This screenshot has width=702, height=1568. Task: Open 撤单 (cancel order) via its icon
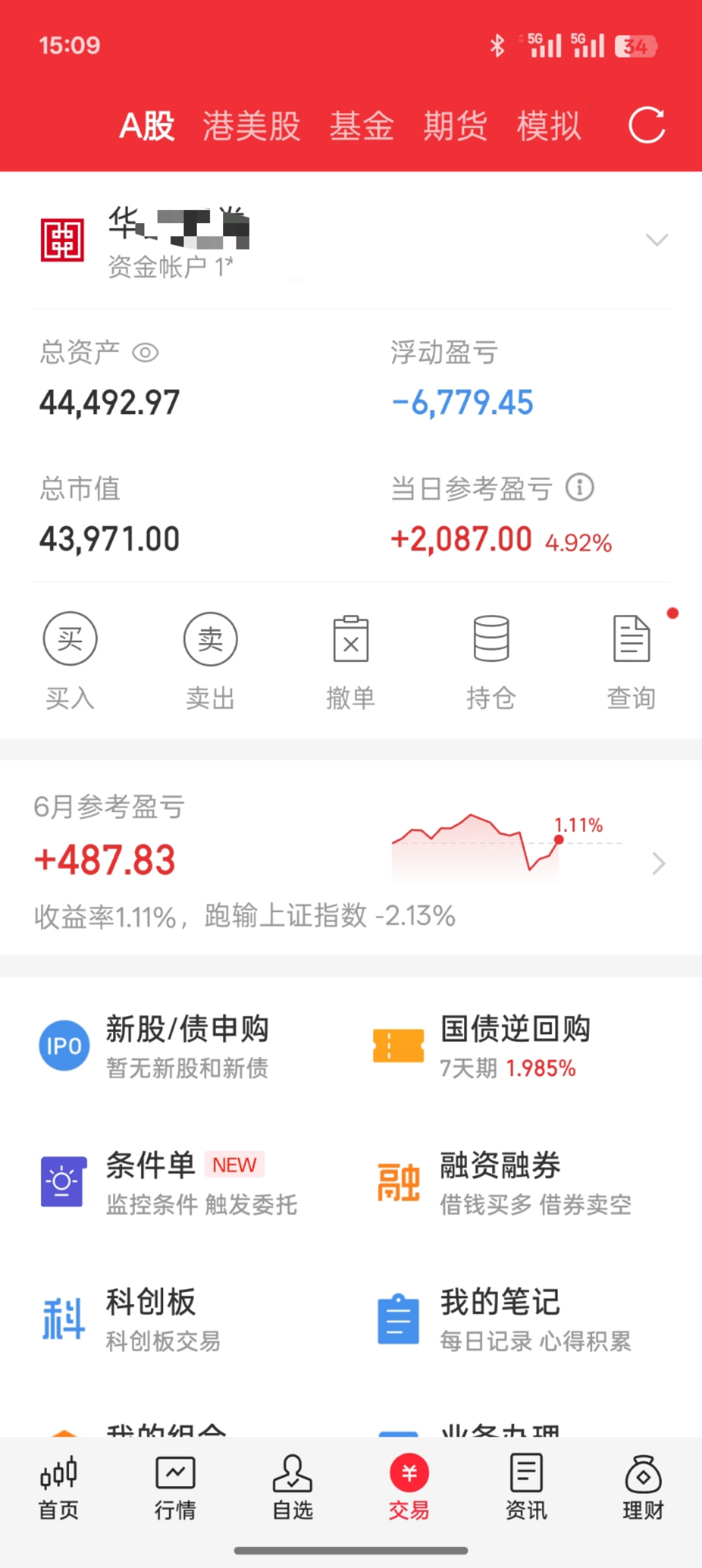coord(351,639)
